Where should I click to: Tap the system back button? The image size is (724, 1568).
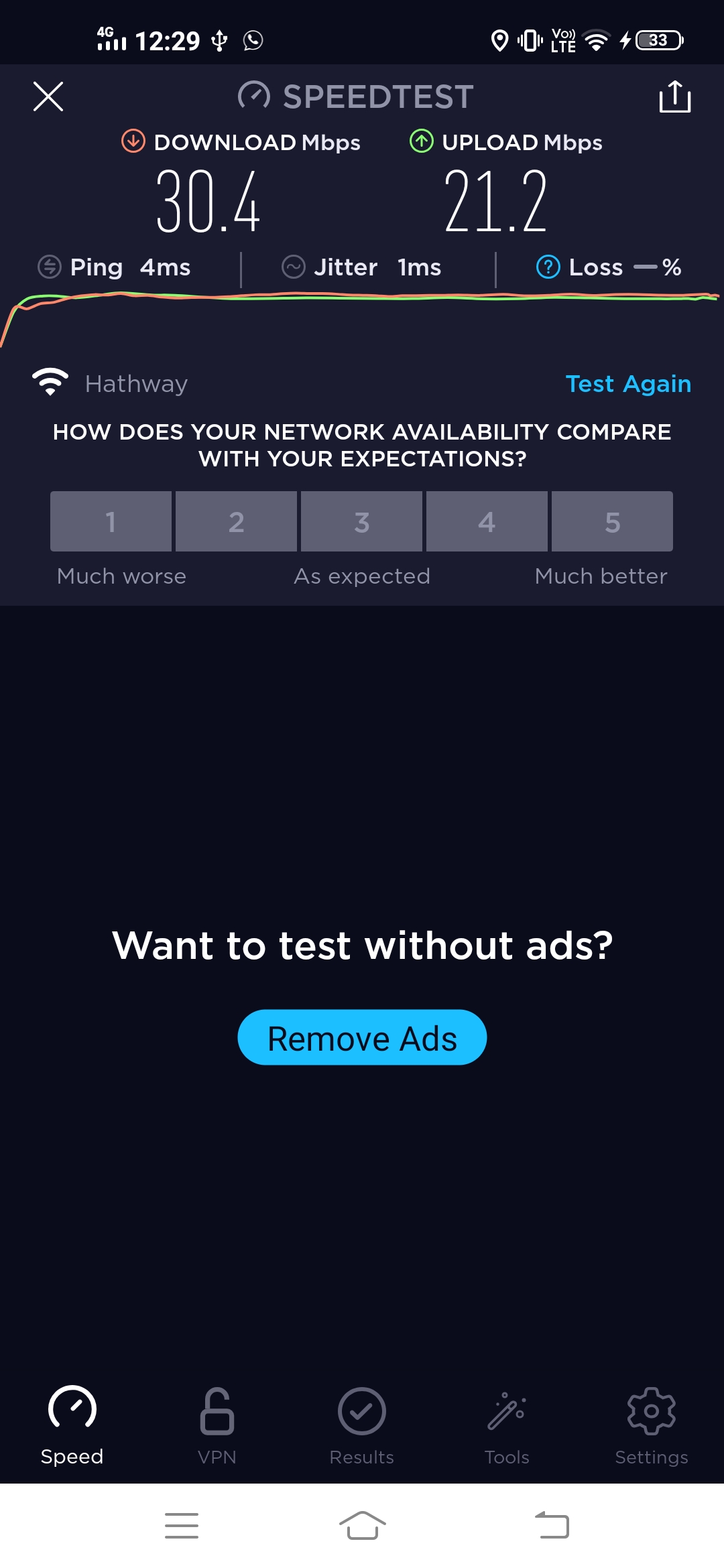[552, 1526]
